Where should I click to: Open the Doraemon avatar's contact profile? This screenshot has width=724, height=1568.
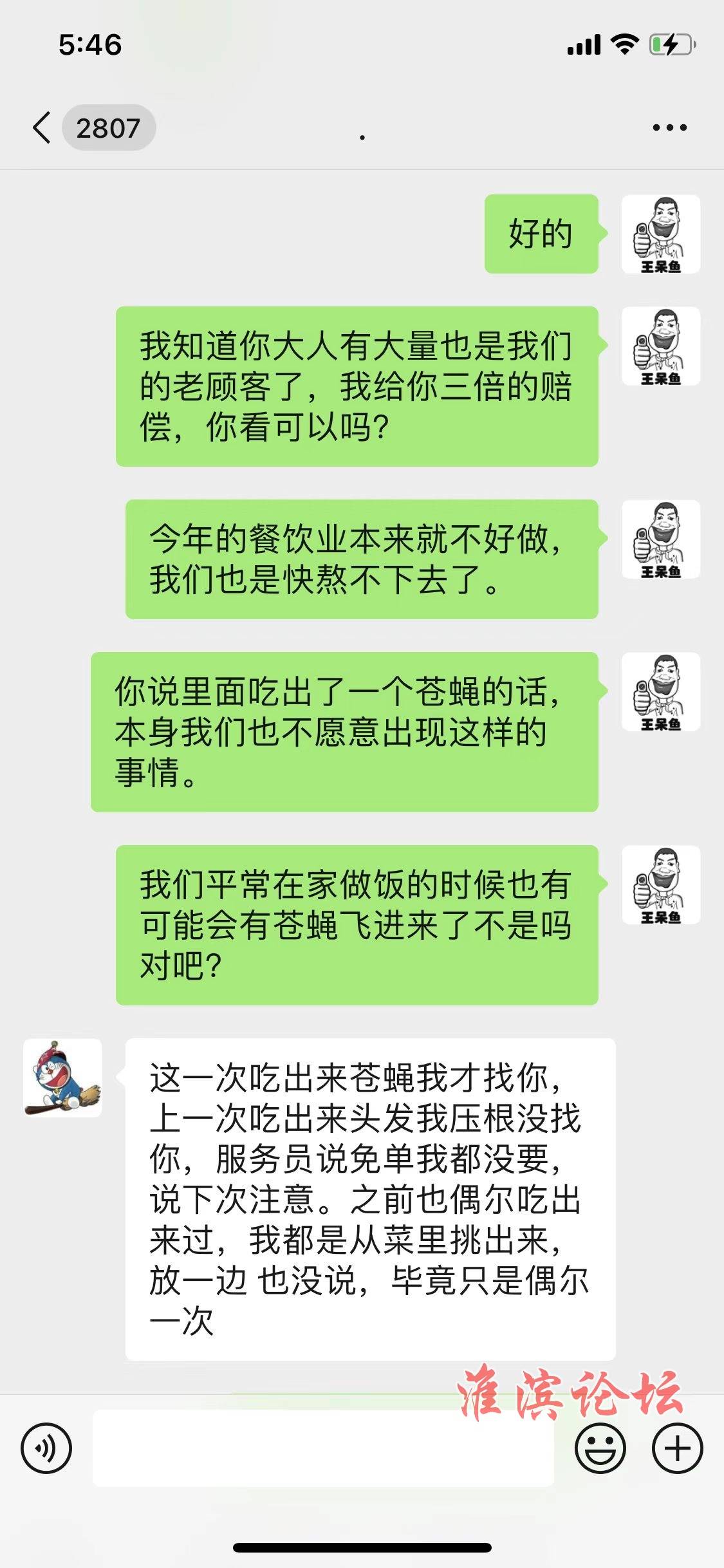62,1078
